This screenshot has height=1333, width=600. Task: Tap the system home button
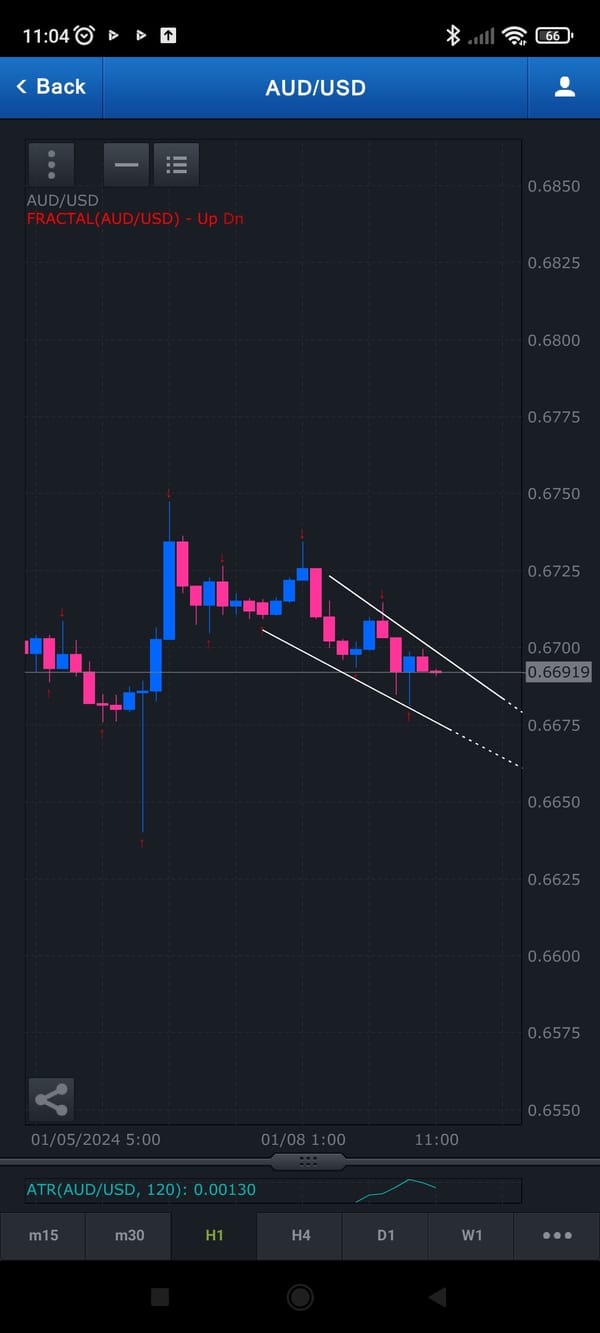click(x=300, y=1297)
